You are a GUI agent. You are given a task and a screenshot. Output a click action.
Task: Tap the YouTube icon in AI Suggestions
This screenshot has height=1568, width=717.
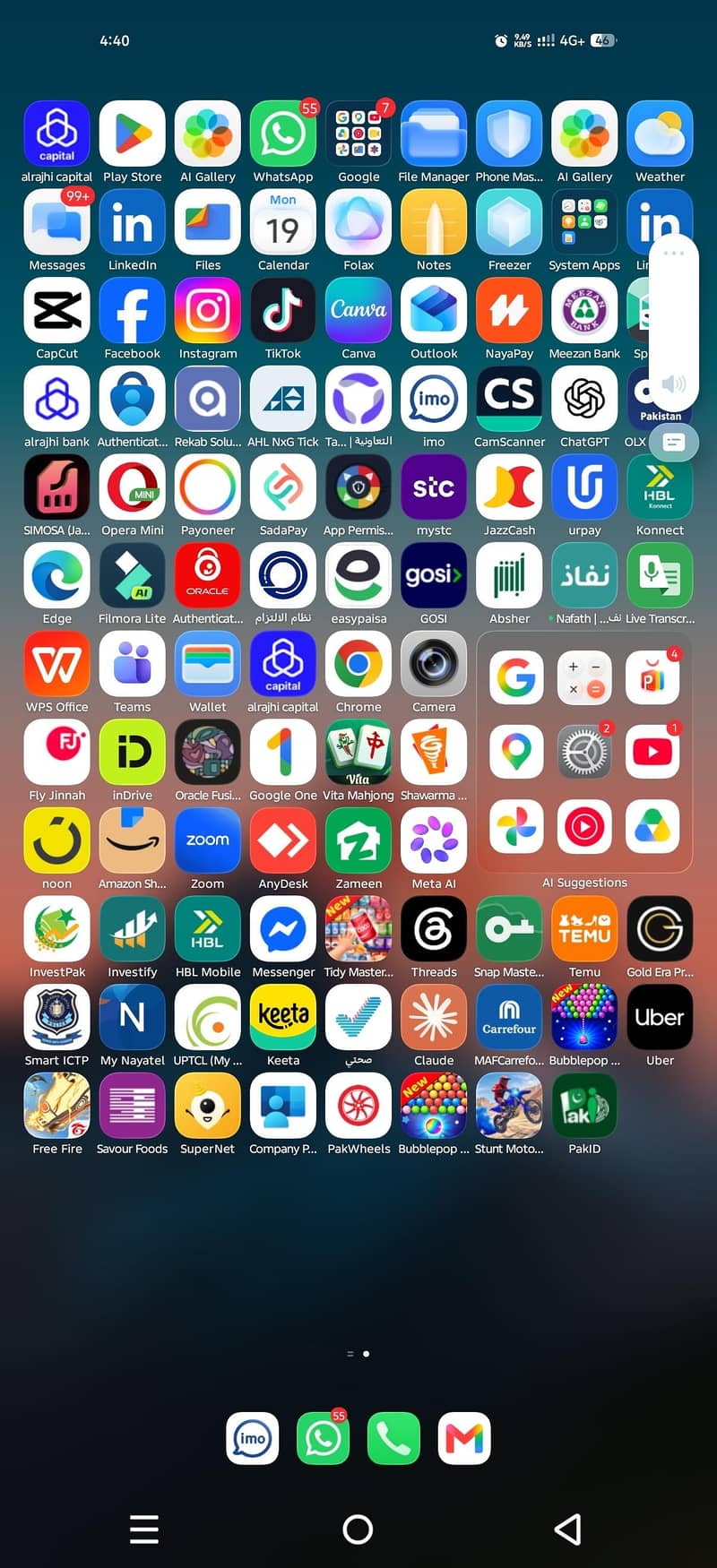(652, 751)
